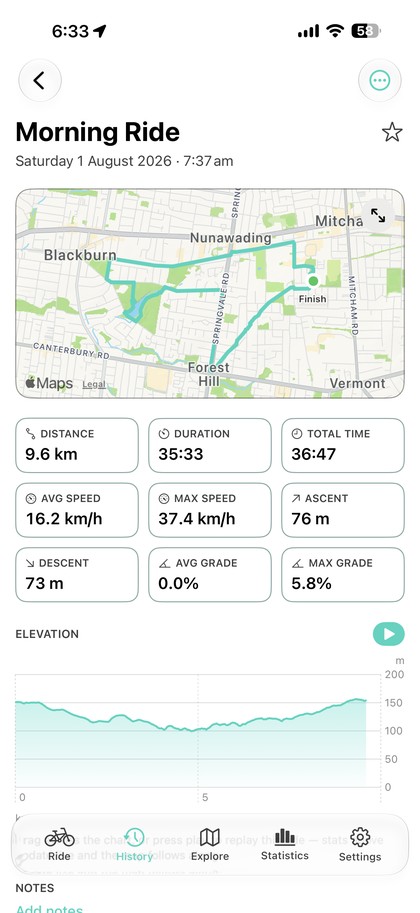Play the ride replay on elevation chart
This screenshot has height=913, width=420.
389,634
